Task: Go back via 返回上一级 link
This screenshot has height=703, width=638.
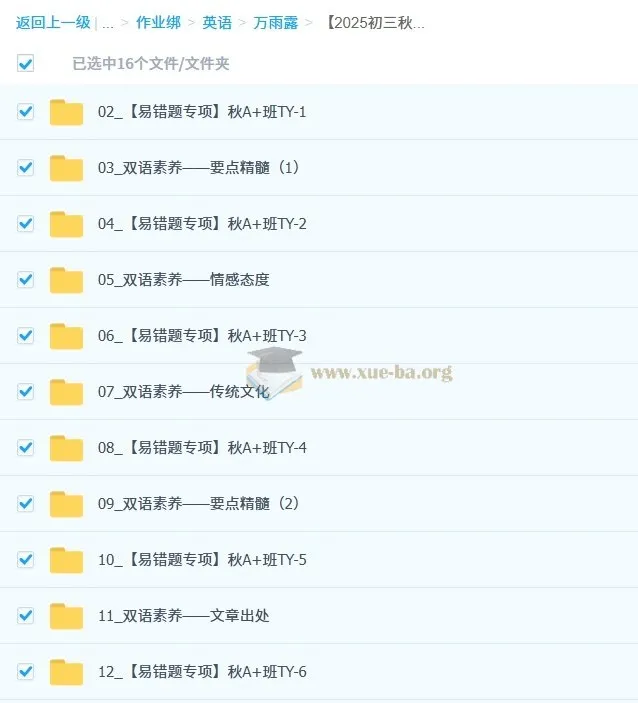Action: click(x=53, y=22)
